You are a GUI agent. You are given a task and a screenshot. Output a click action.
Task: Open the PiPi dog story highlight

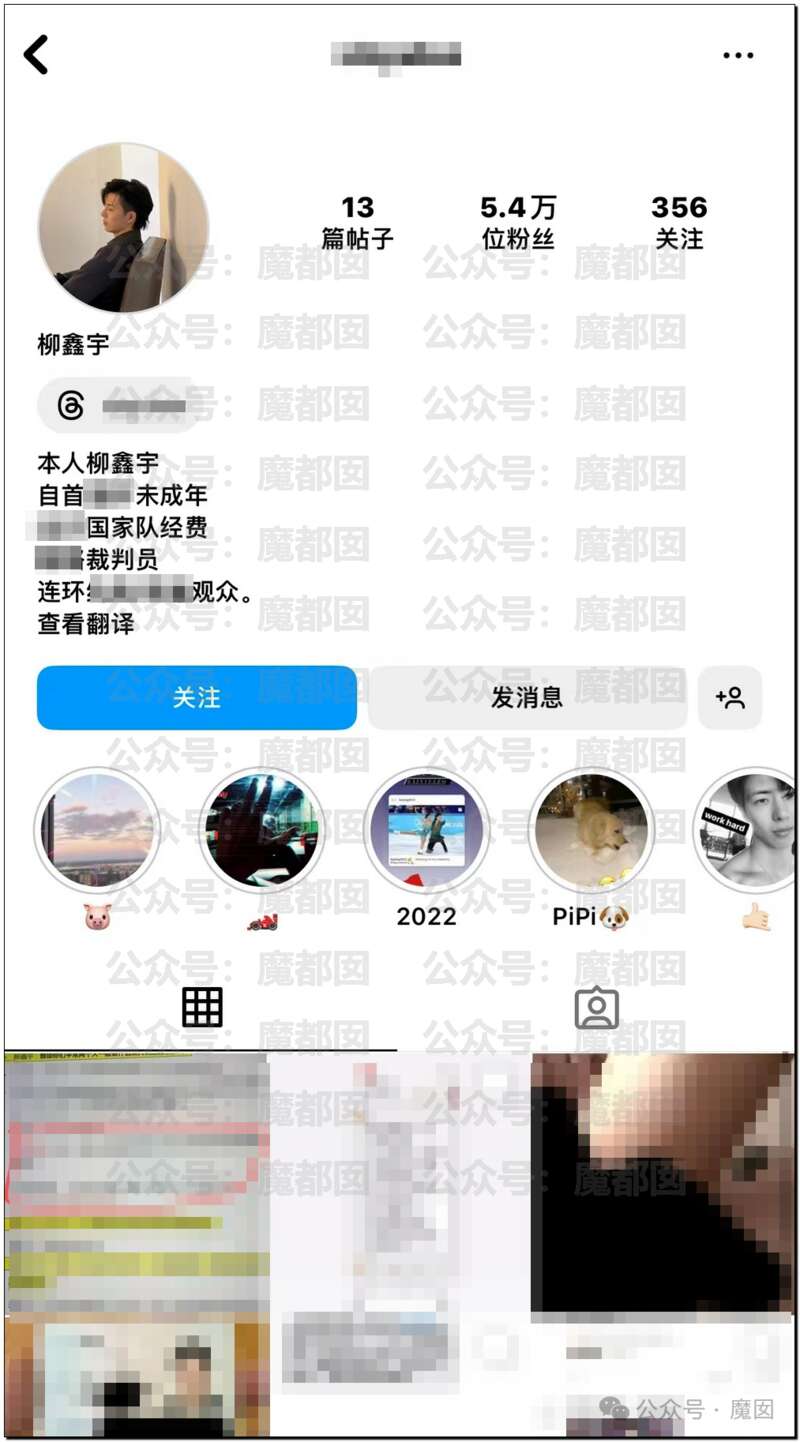point(590,830)
